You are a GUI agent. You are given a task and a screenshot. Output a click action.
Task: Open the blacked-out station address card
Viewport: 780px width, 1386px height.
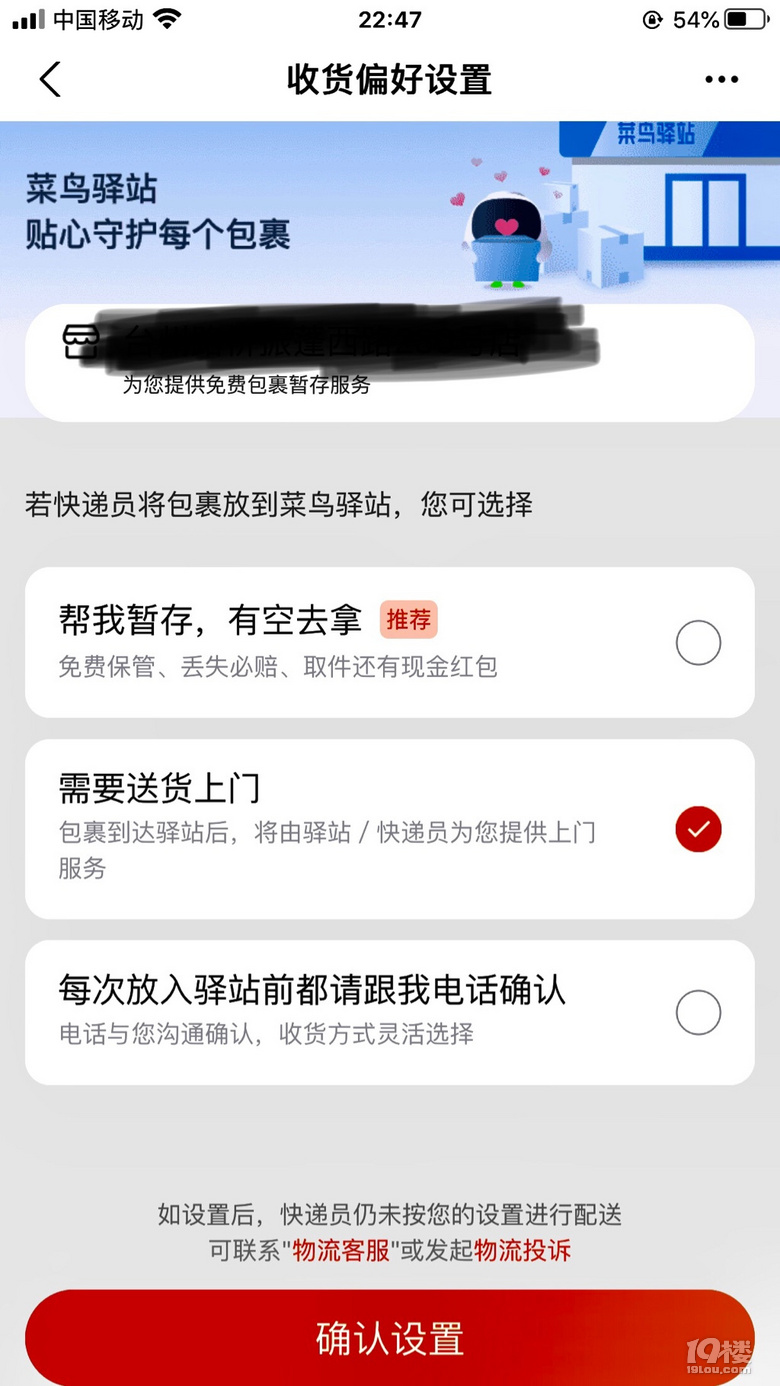pyautogui.click(x=390, y=340)
